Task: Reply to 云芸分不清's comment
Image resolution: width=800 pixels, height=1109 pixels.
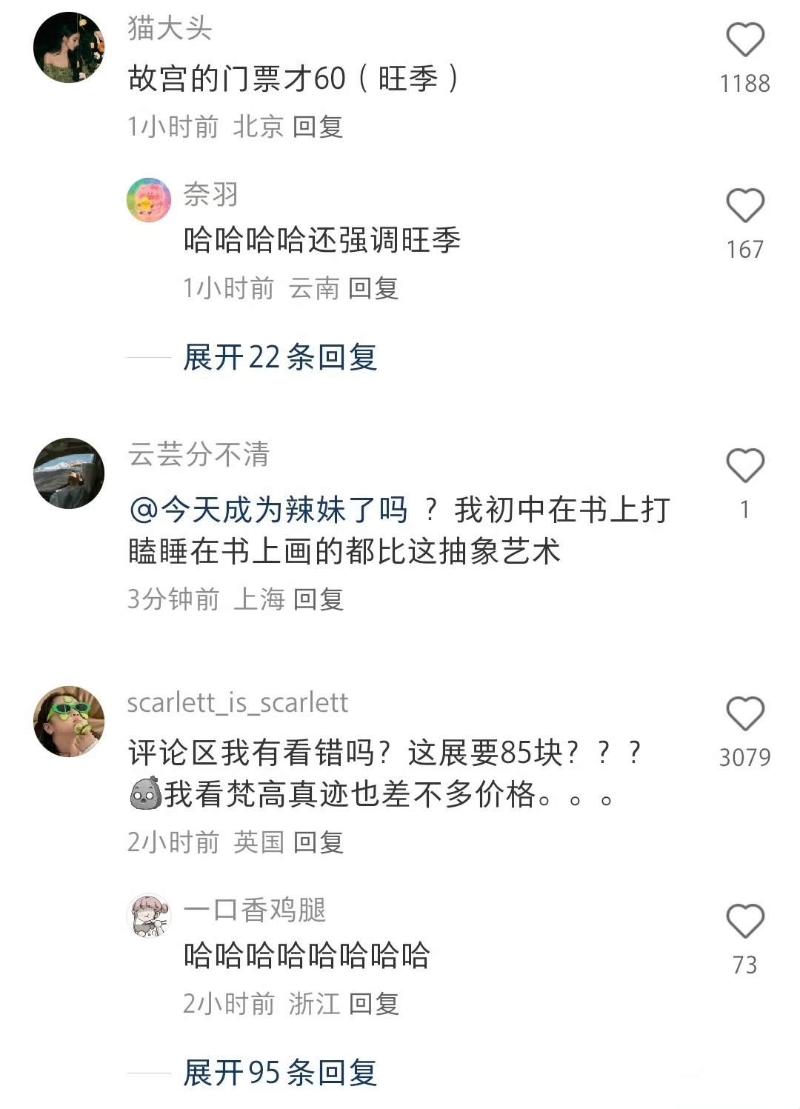Action: [x=318, y=599]
